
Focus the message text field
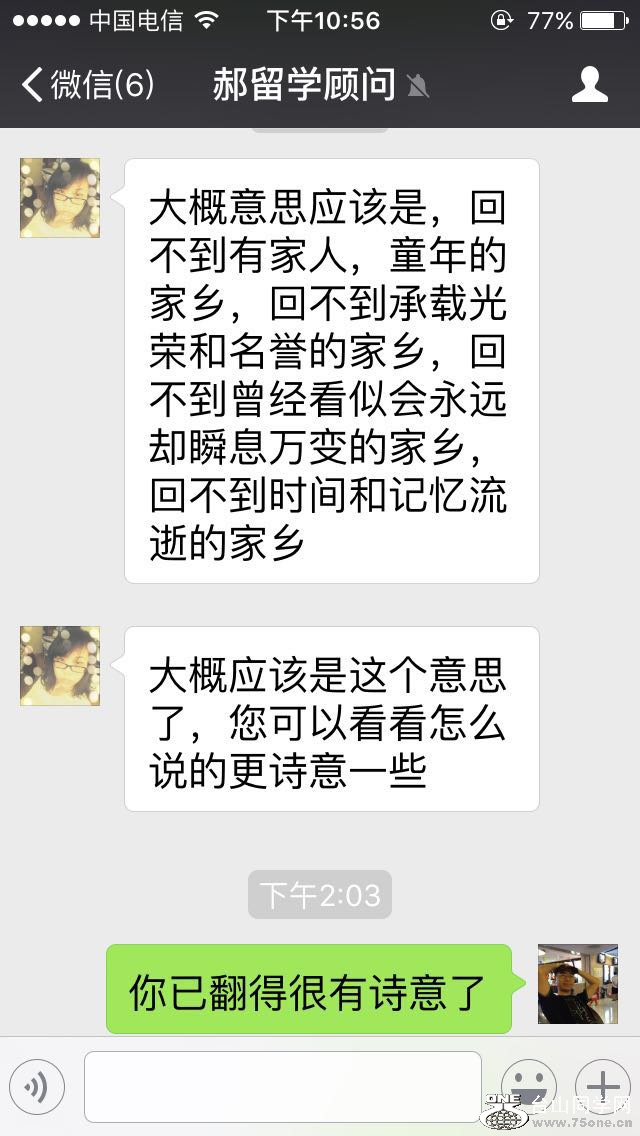(x=282, y=1086)
